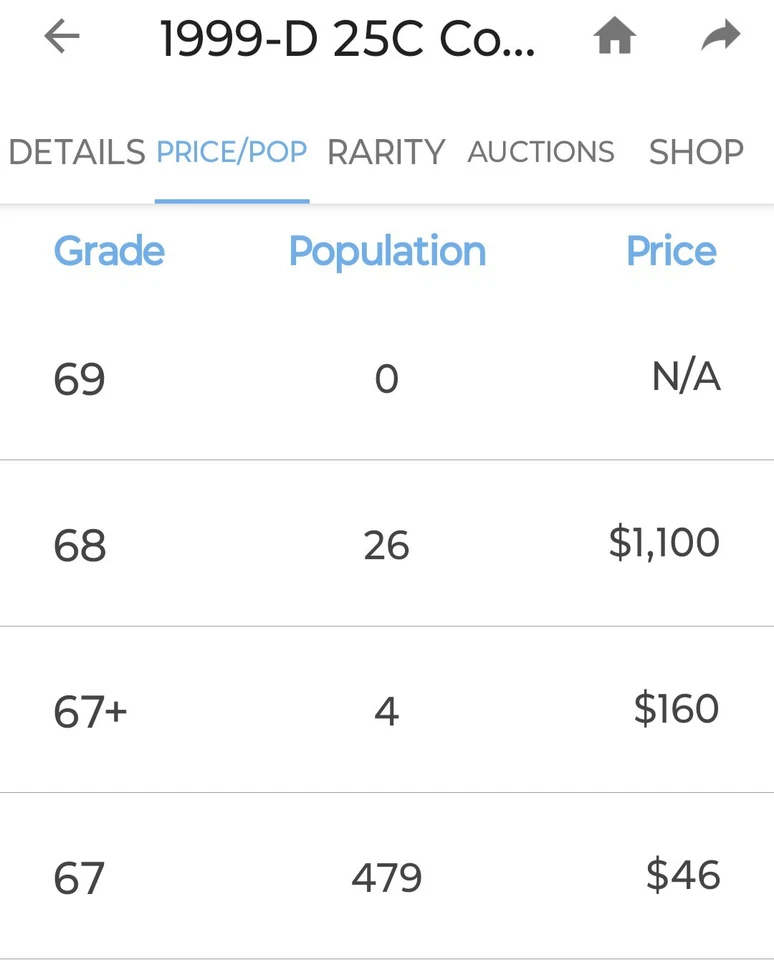Go back using the arrow icon

(x=62, y=38)
